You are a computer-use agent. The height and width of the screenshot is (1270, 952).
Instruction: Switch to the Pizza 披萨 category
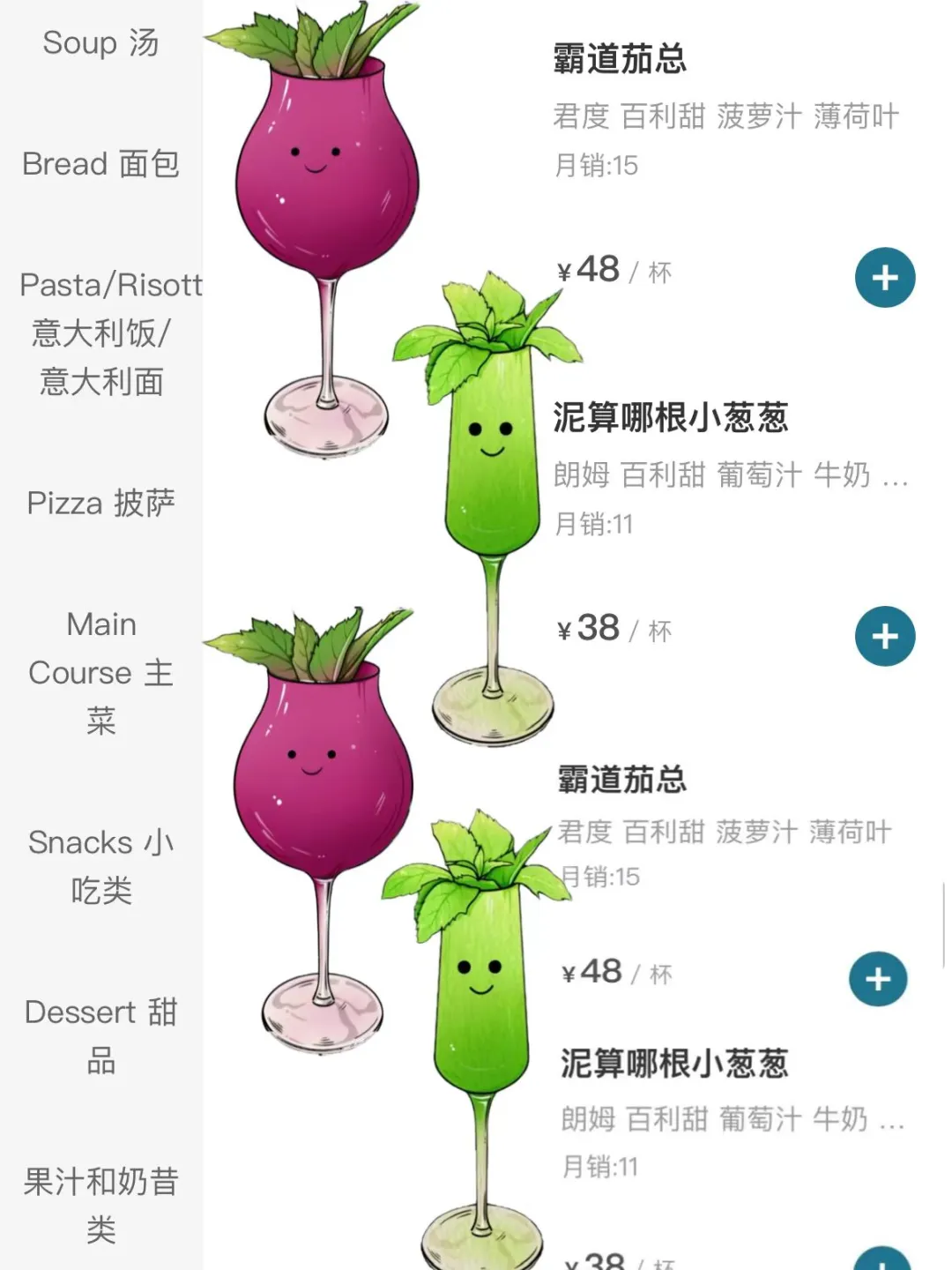pyautogui.click(x=100, y=503)
